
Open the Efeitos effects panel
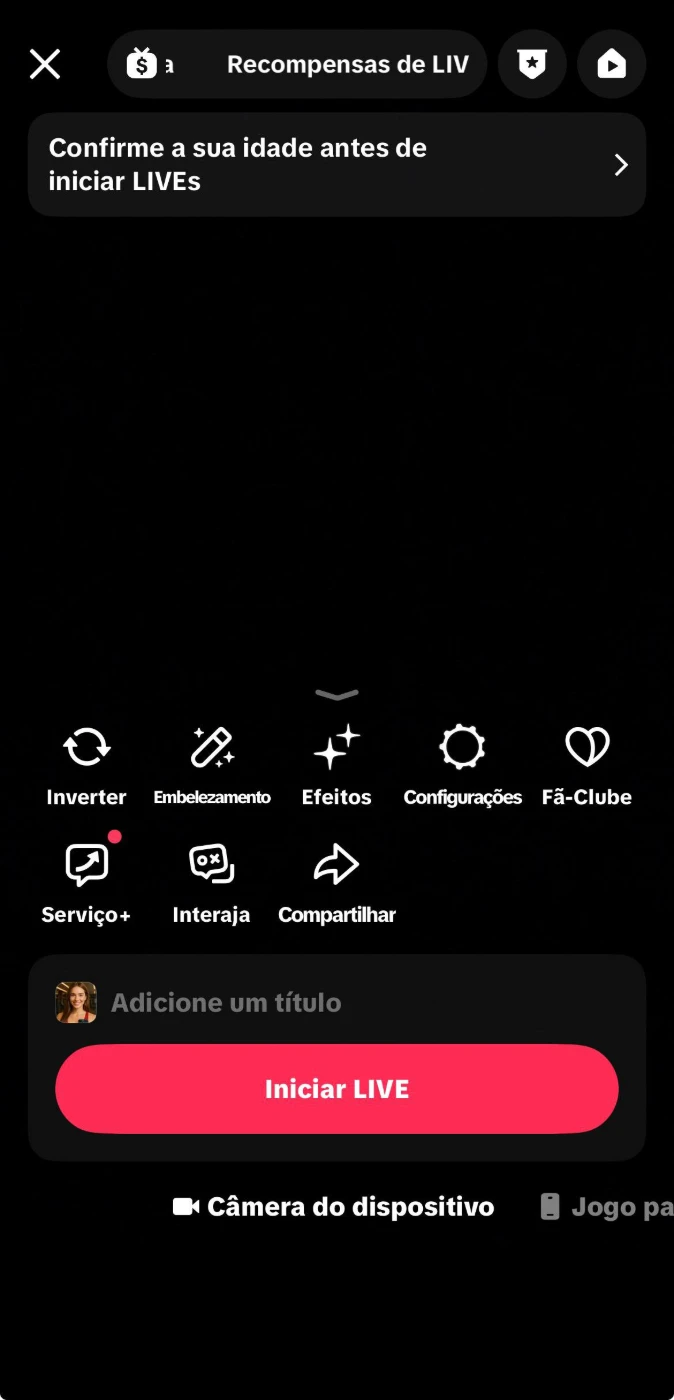pyautogui.click(x=337, y=764)
